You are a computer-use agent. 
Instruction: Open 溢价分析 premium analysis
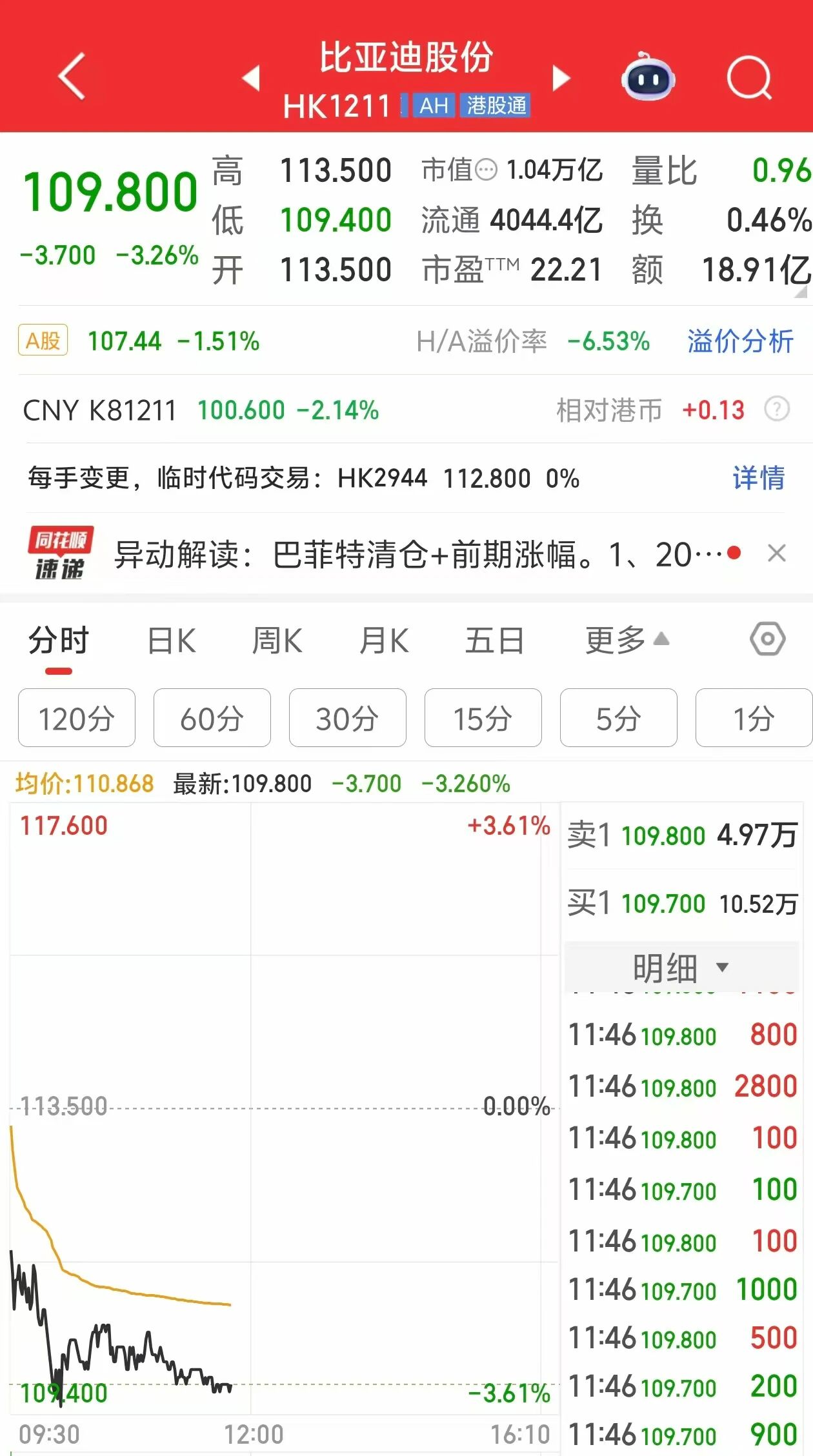coord(739,341)
